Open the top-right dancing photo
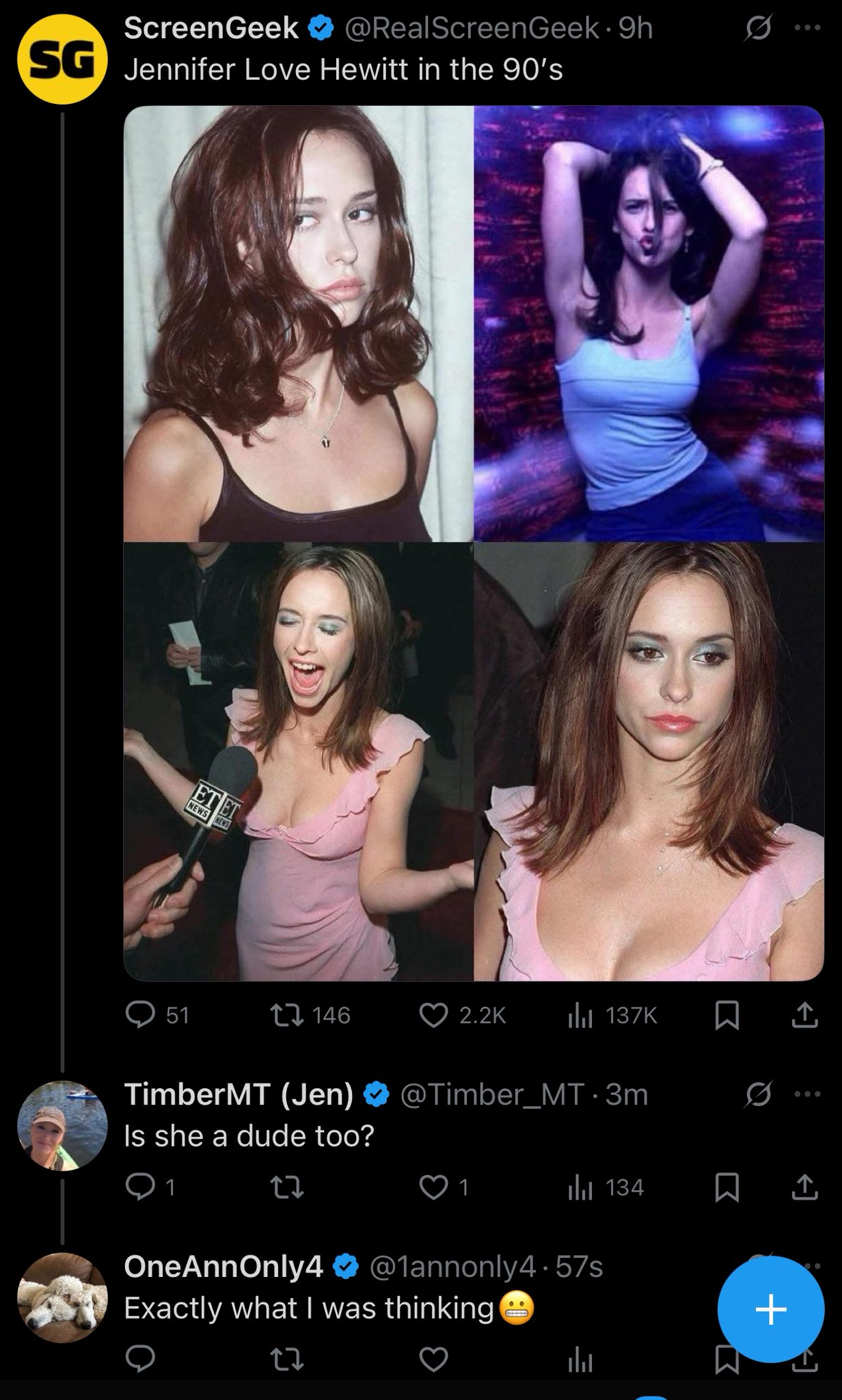 (x=649, y=323)
